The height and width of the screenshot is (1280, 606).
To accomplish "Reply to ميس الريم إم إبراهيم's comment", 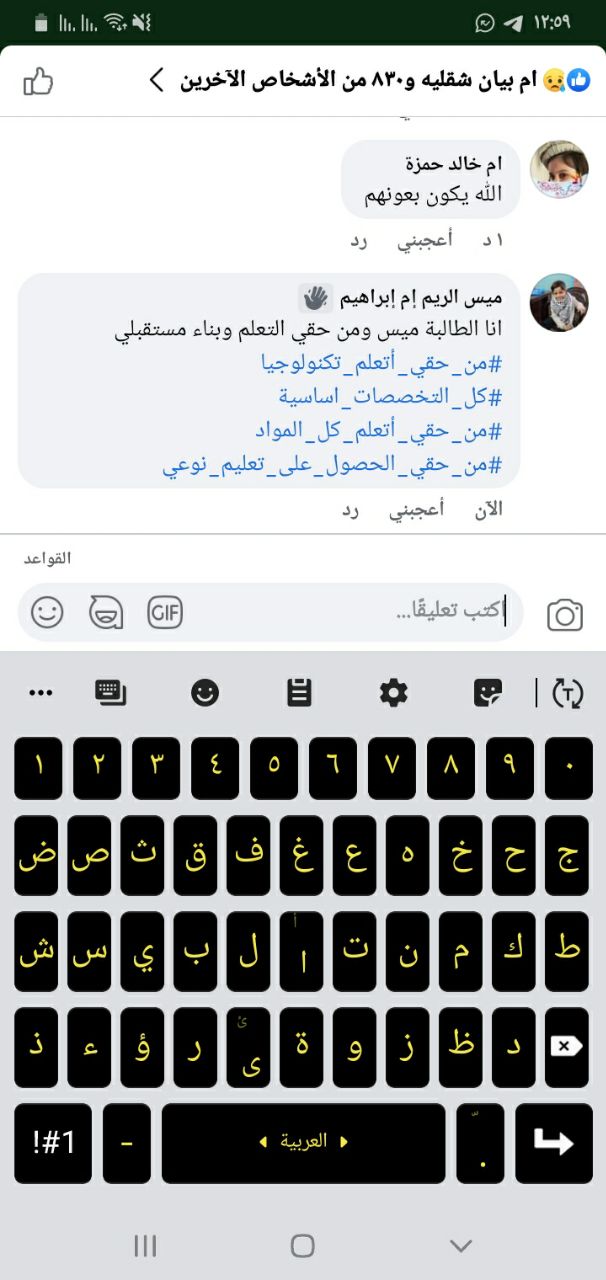I will [350, 510].
